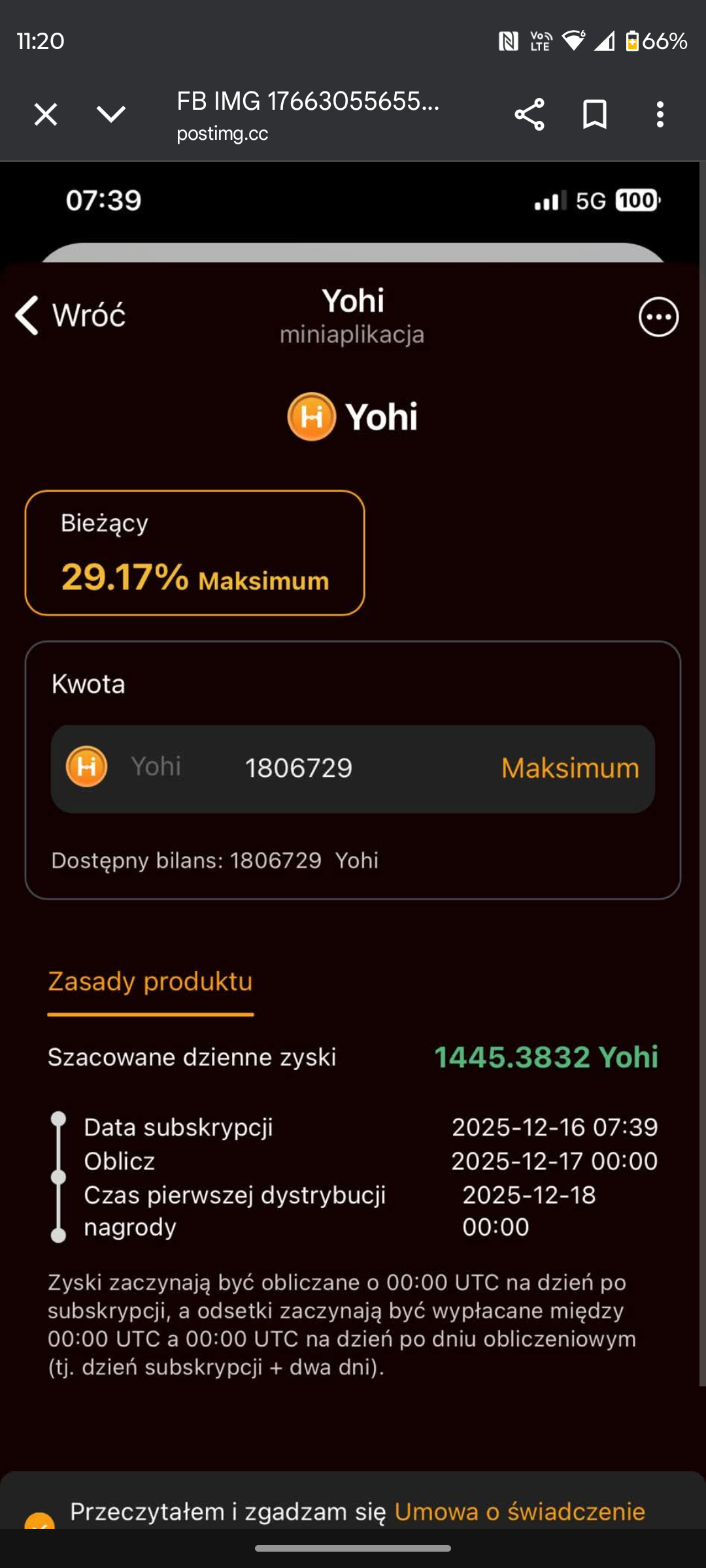Open the browser overflow menu
This screenshot has width=706, height=1568.
pos(660,114)
